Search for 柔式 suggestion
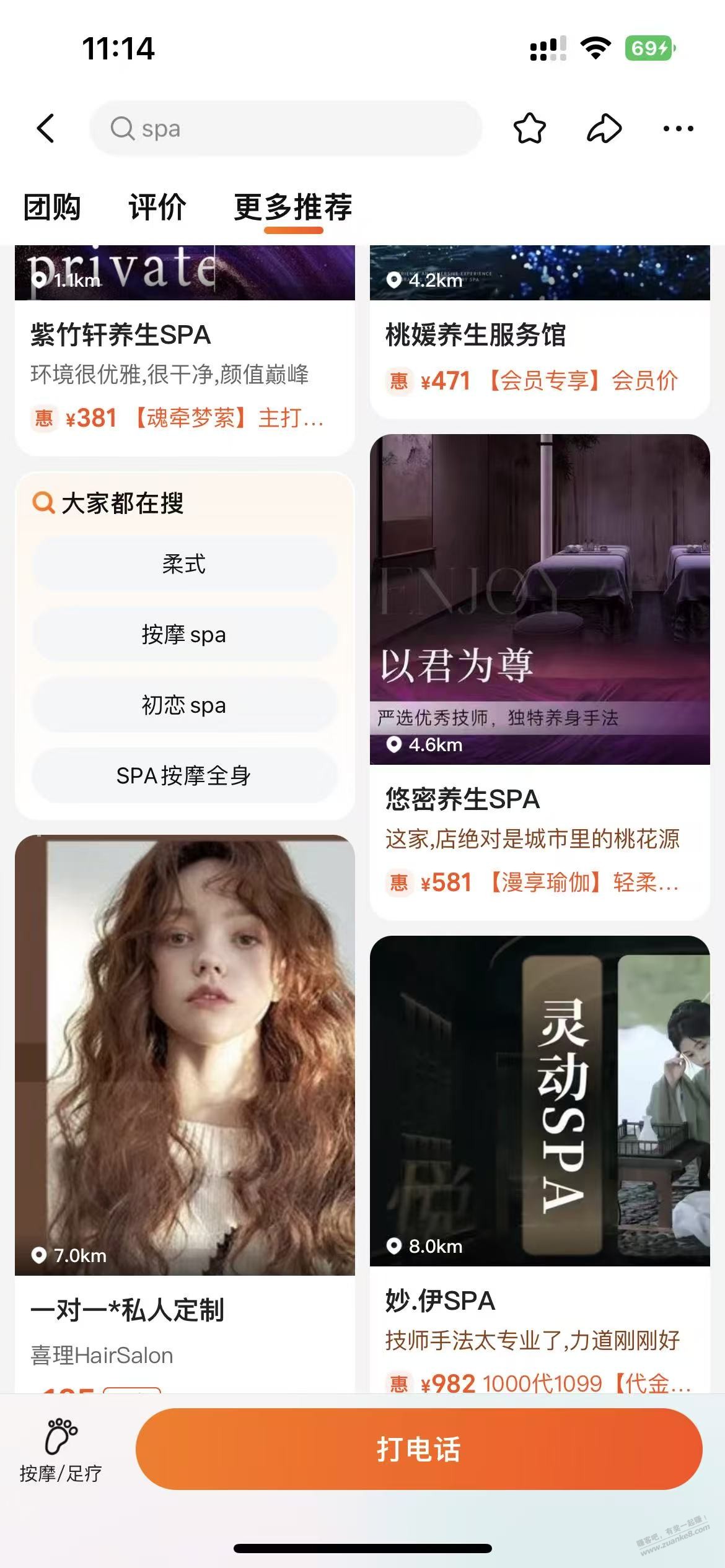725x1568 pixels. [x=184, y=564]
